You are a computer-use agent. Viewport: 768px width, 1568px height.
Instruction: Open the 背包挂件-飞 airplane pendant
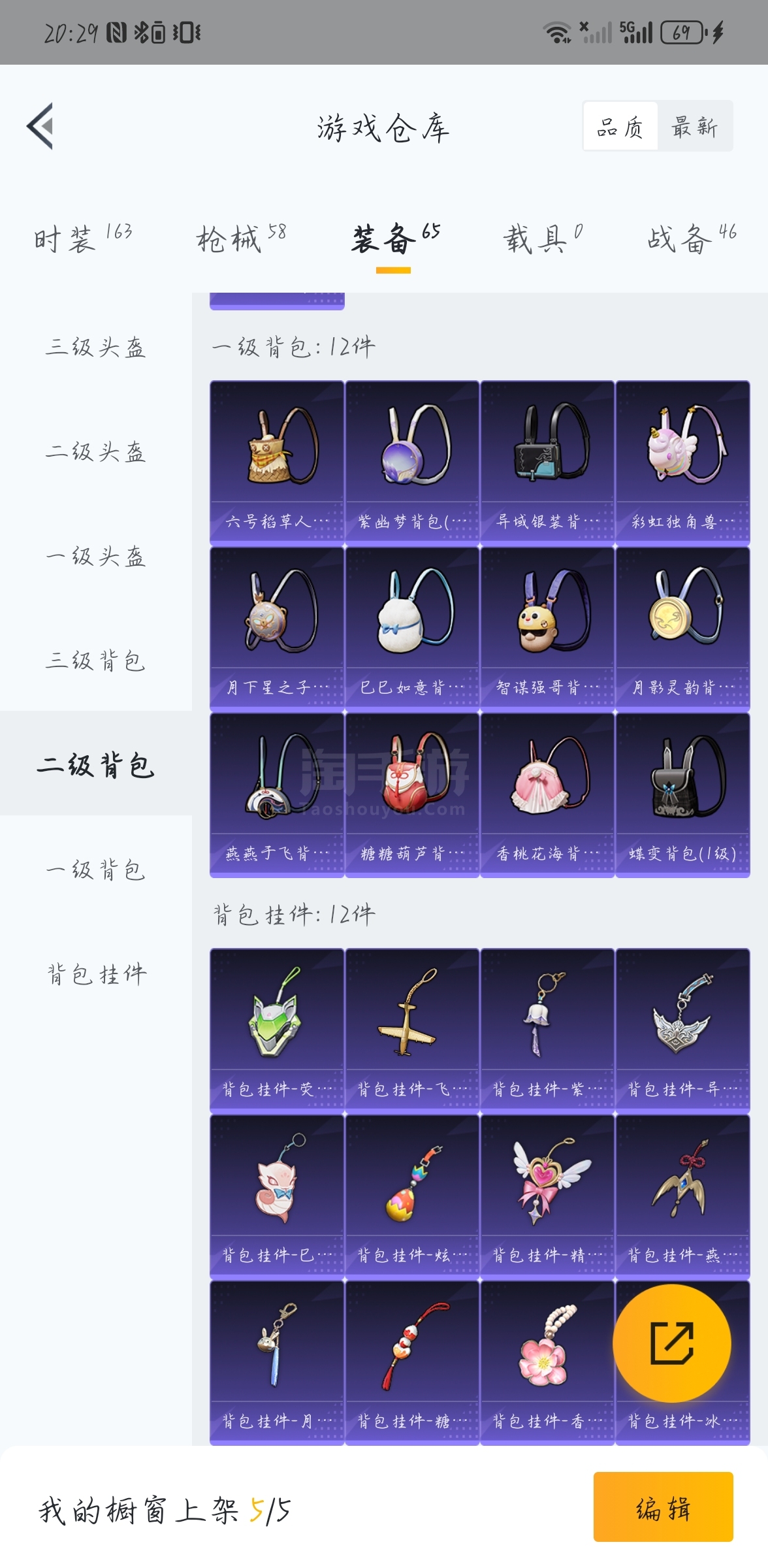pos(412,1030)
